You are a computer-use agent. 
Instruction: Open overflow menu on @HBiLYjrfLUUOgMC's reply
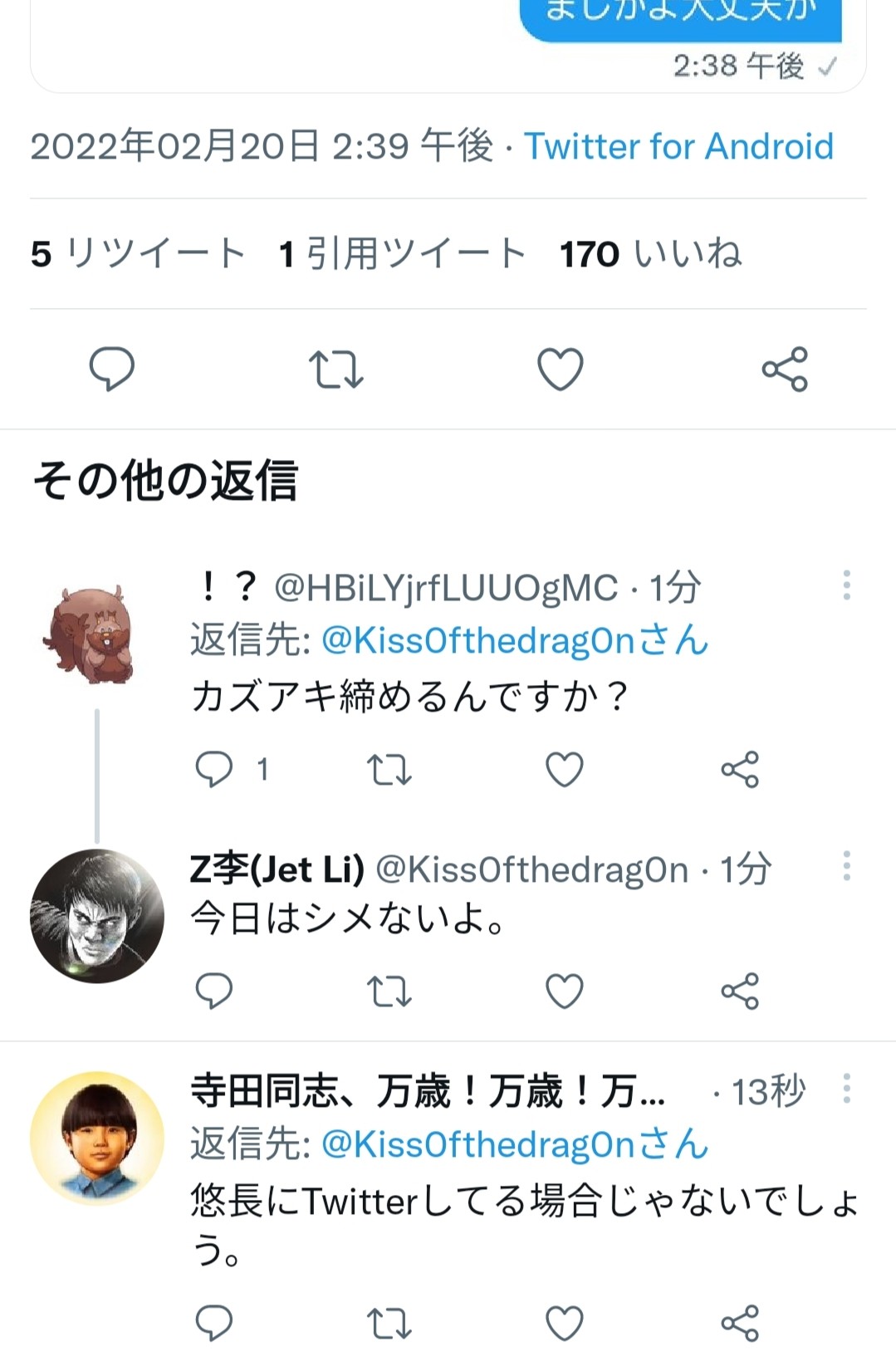click(846, 585)
